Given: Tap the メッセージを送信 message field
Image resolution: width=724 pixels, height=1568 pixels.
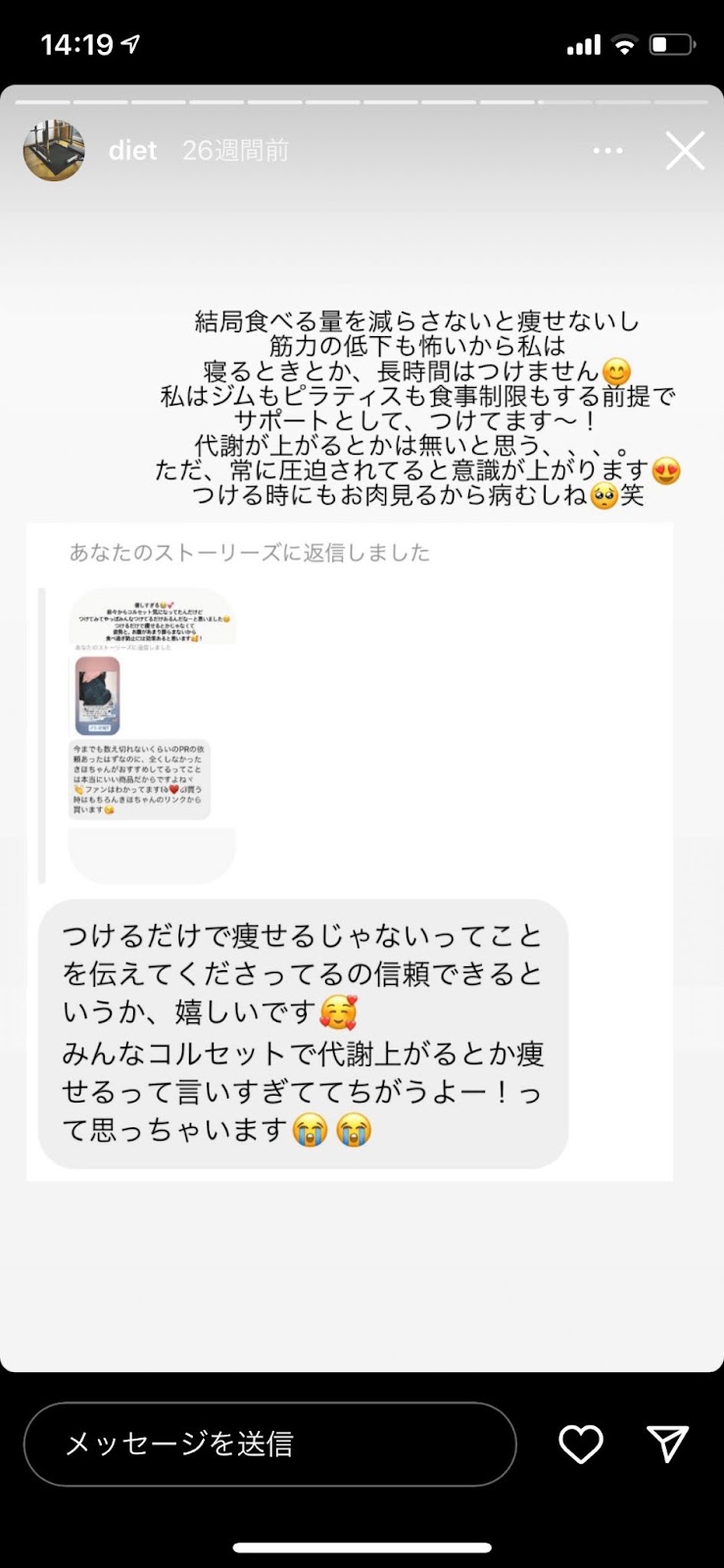Looking at the screenshot, I should tap(269, 1444).
